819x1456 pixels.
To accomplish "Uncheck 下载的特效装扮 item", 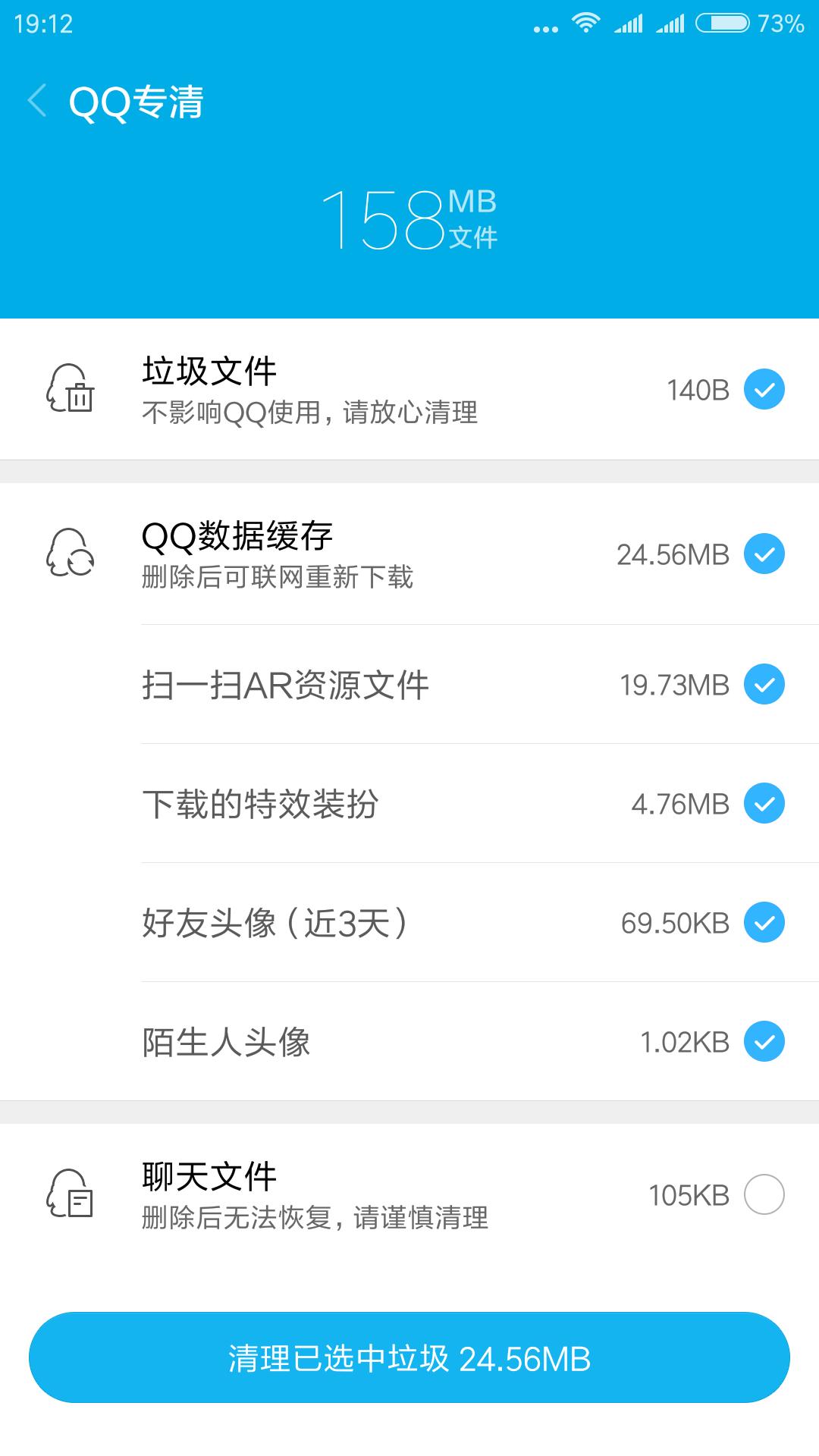I will (x=764, y=803).
